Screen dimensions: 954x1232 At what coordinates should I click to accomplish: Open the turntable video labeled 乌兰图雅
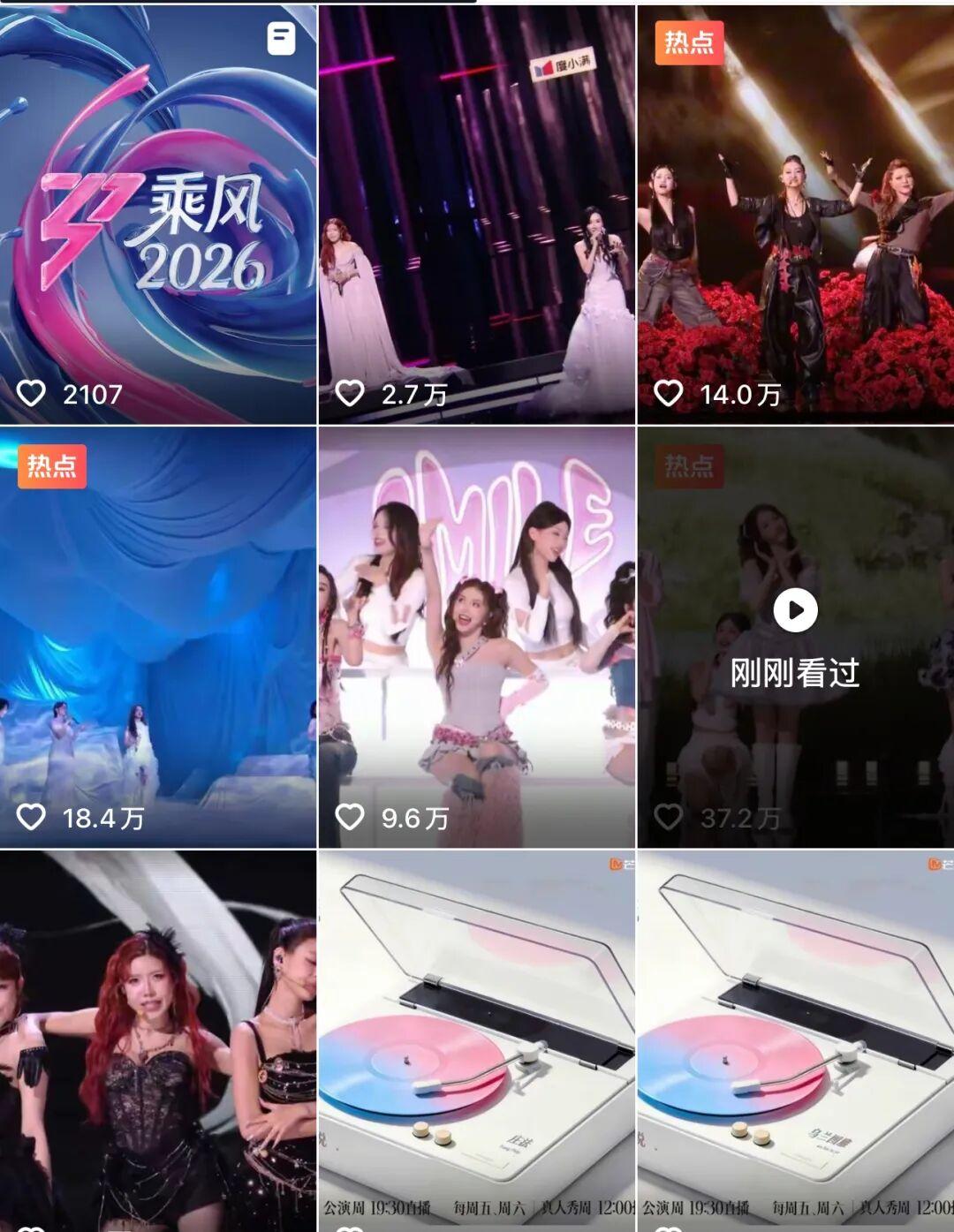pos(795,1042)
